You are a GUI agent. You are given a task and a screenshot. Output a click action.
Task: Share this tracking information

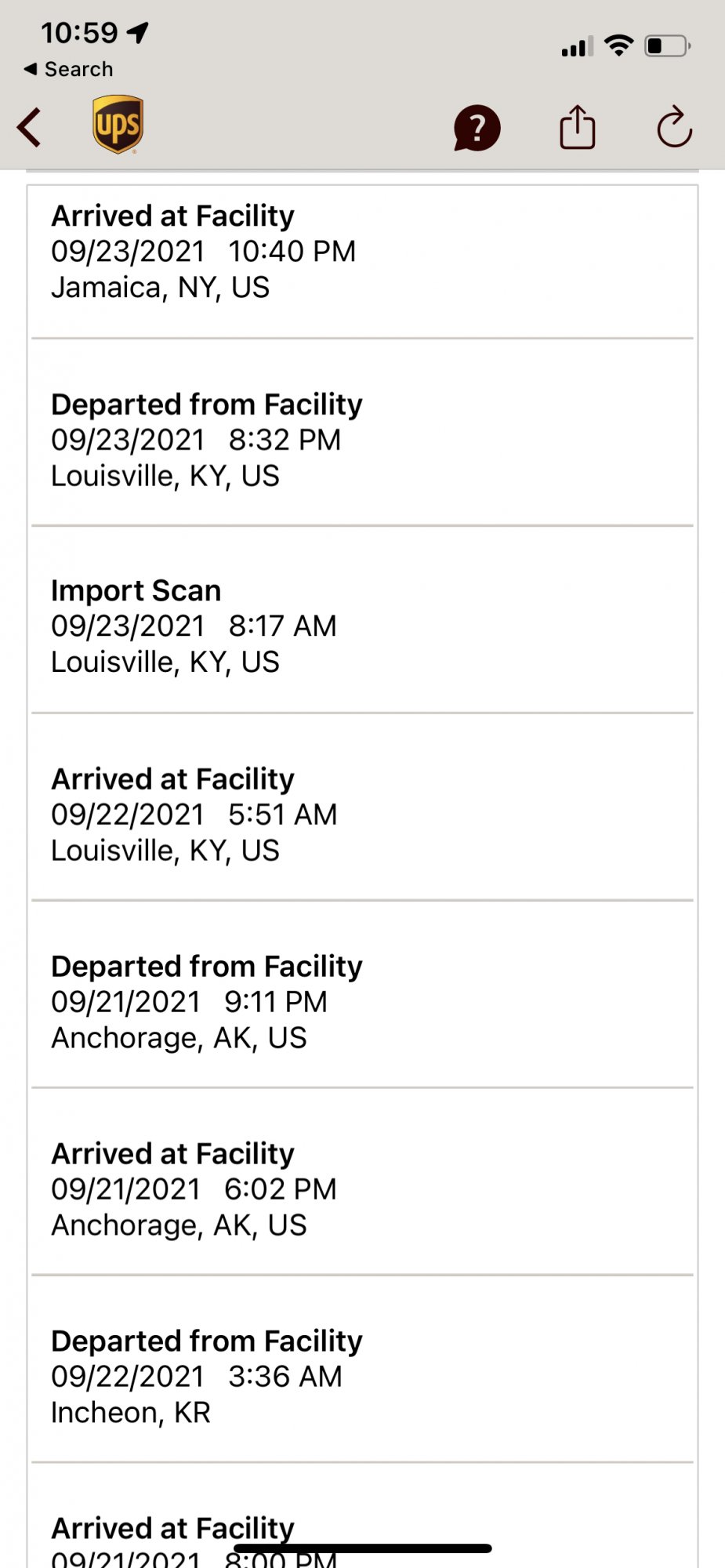pos(577,127)
